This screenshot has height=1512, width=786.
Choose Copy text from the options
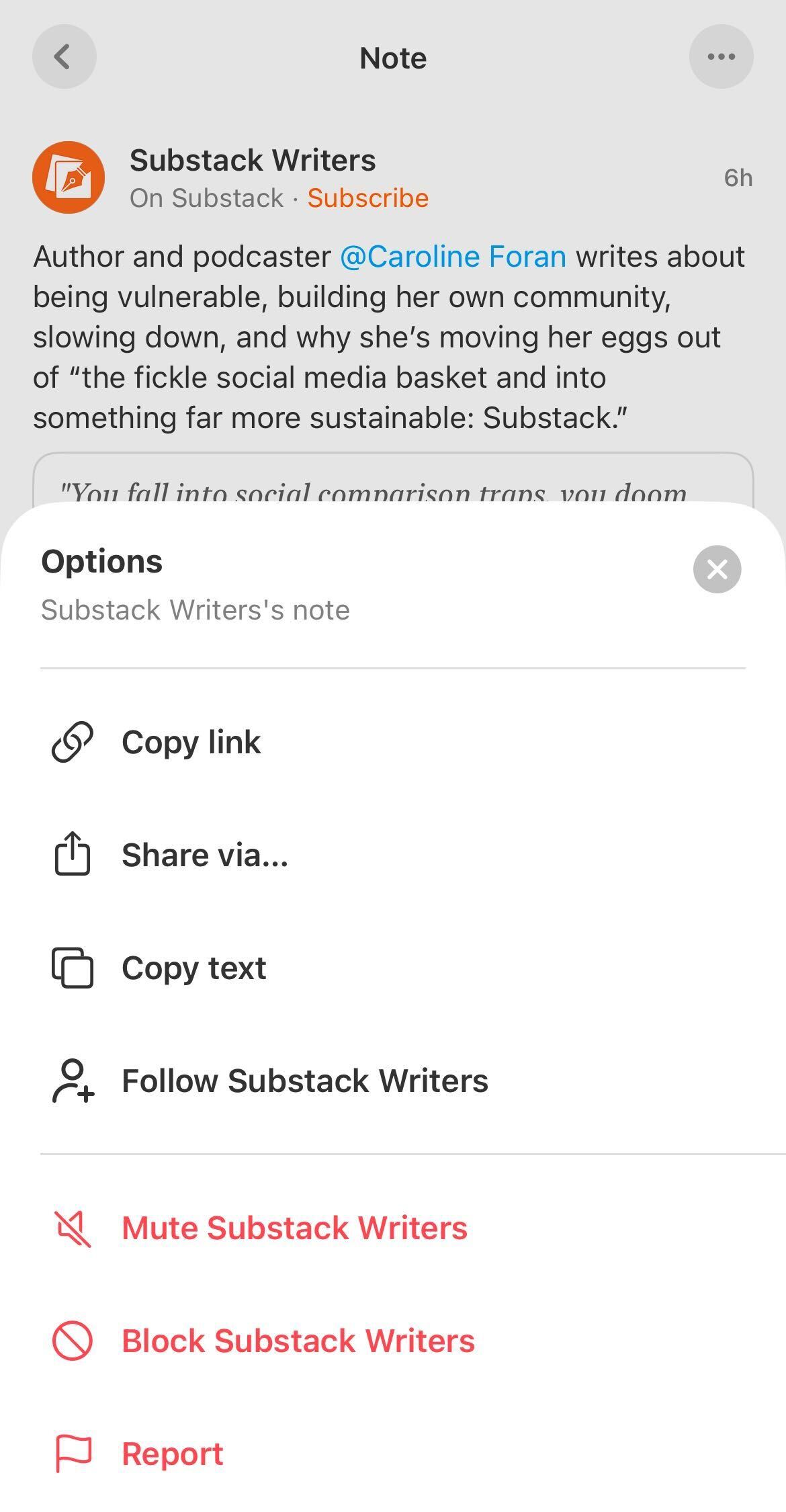pos(193,968)
